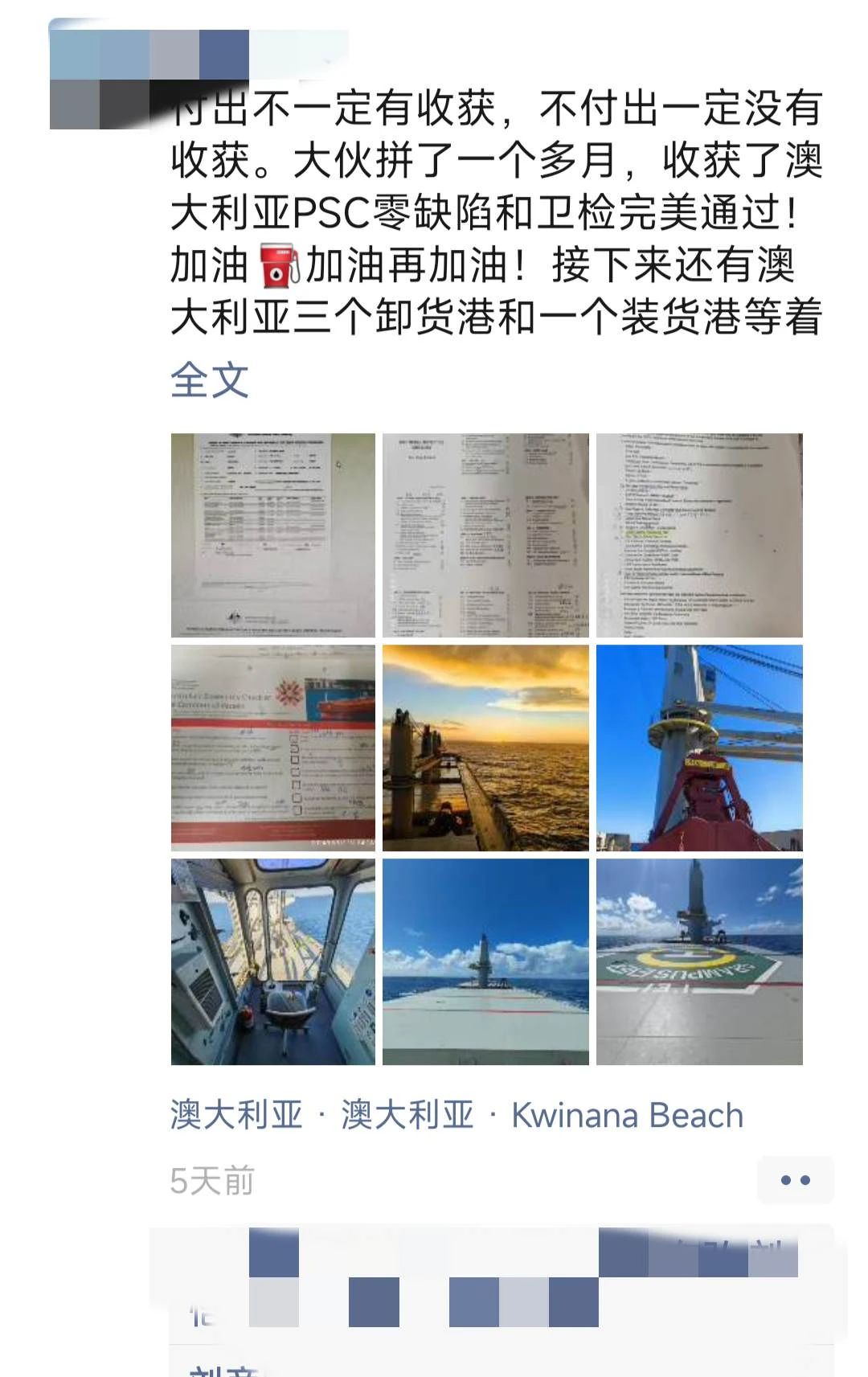868x1377 pixels.
Task: Open the Kwinana Beach location link
Action: point(627,1116)
